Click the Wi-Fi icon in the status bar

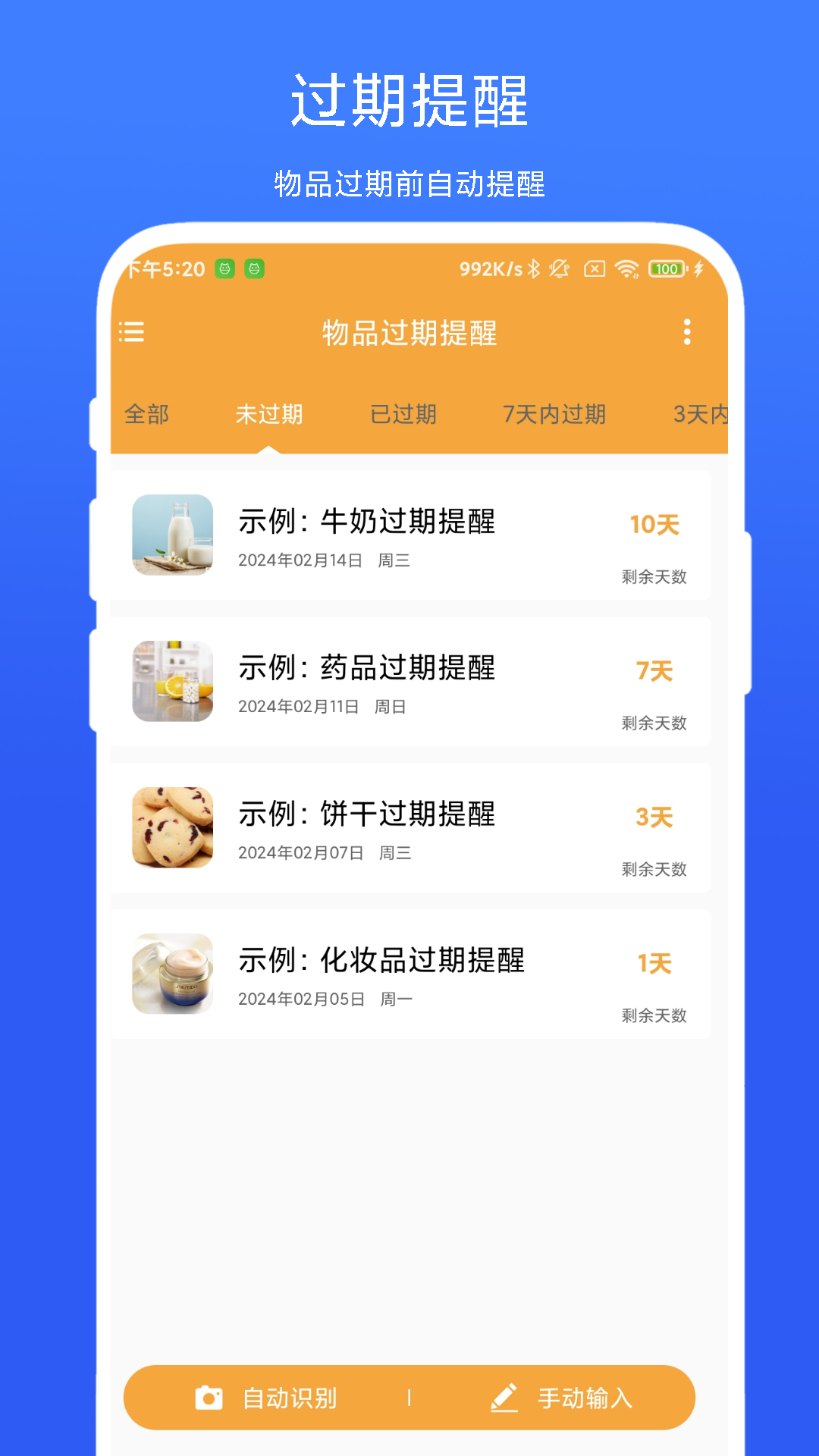pos(626,268)
